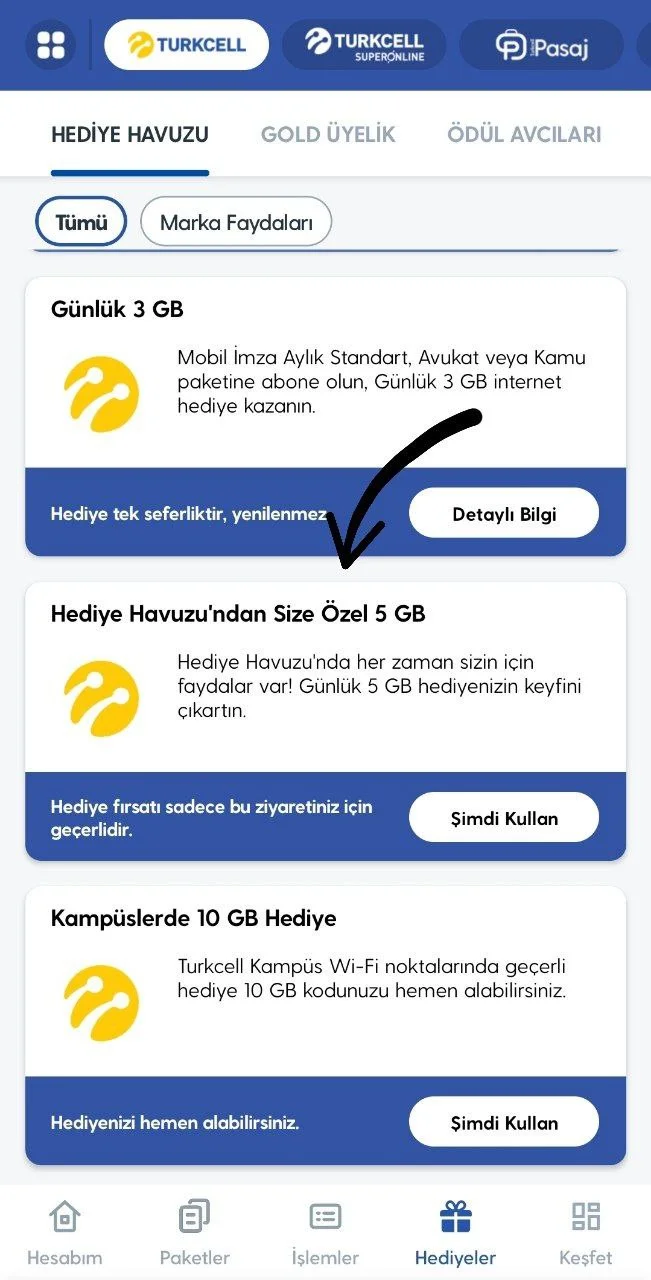Switch to the Keşfet tab
The height and width of the screenshot is (1280, 651).
(585, 1233)
